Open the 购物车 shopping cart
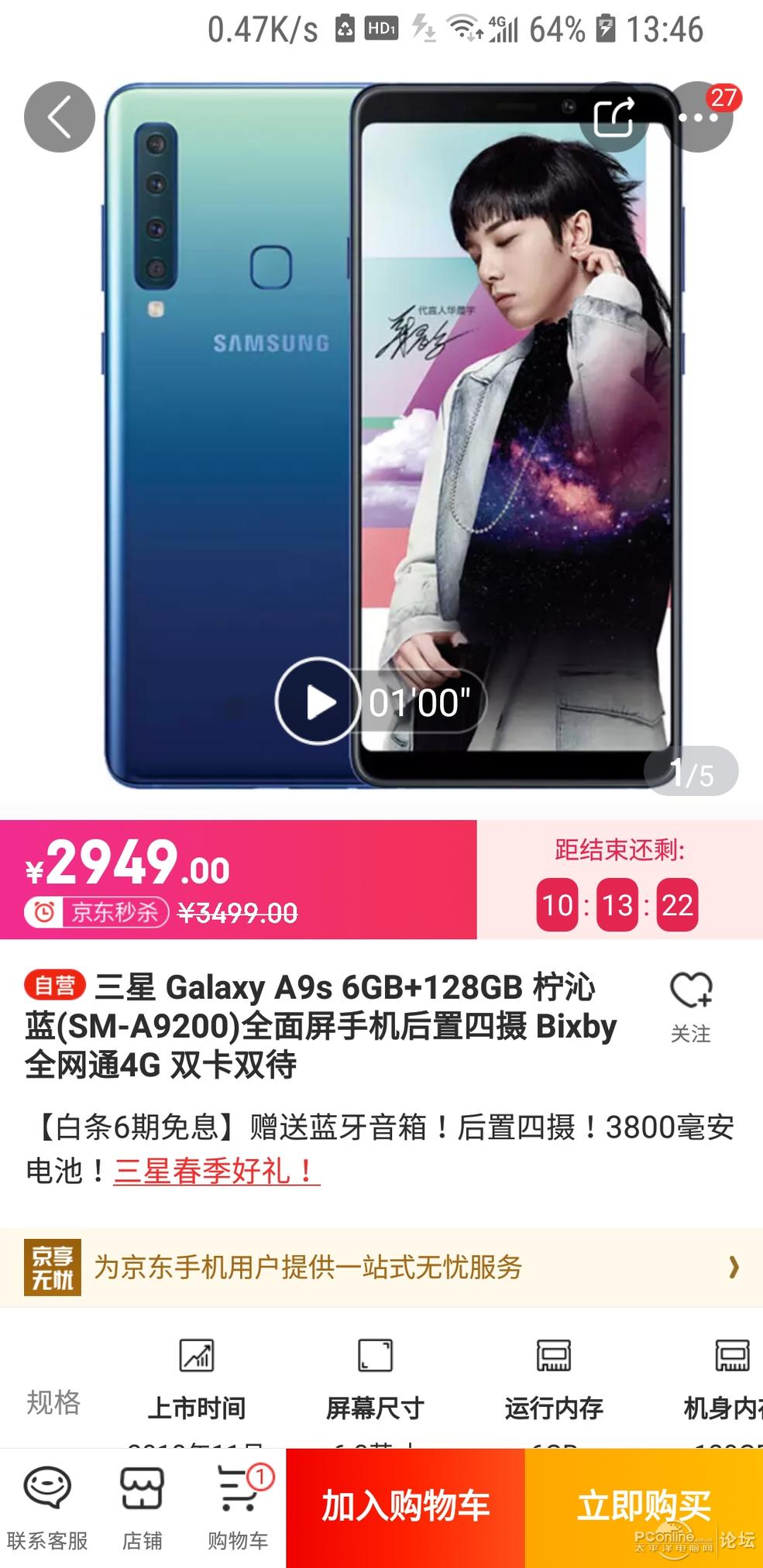 tap(239, 1508)
